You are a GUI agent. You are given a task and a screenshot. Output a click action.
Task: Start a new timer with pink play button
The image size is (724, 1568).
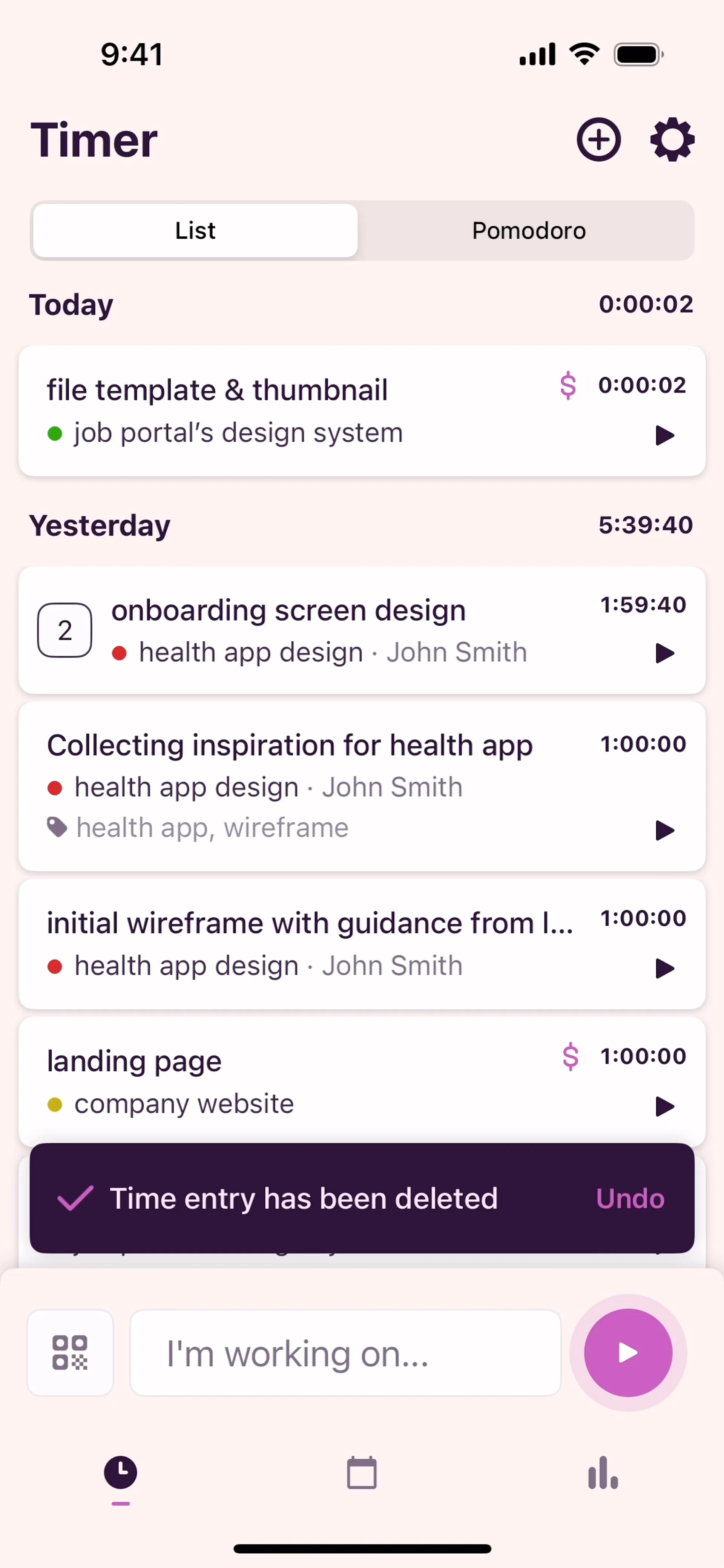pyautogui.click(x=628, y=1352)
